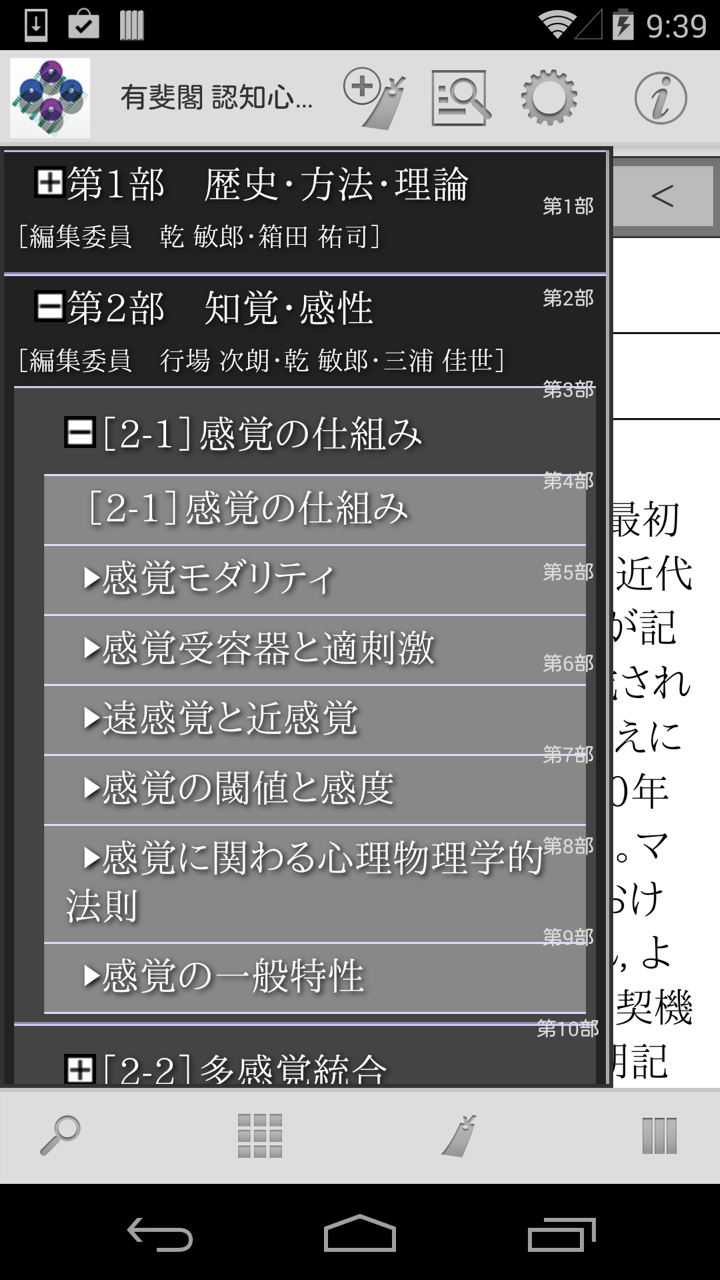Screen dimensions: 720x1280
Task: Open the info icon
Action: [x=660, y=98]
